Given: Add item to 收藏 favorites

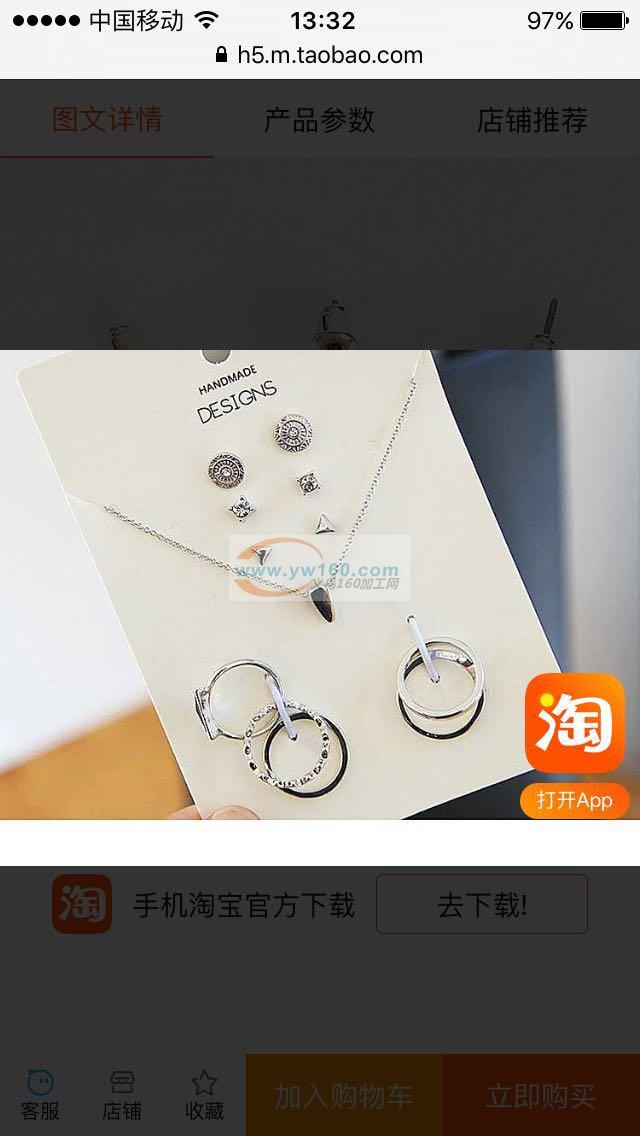Looking at the screenshot, I should coord(204,1095).
